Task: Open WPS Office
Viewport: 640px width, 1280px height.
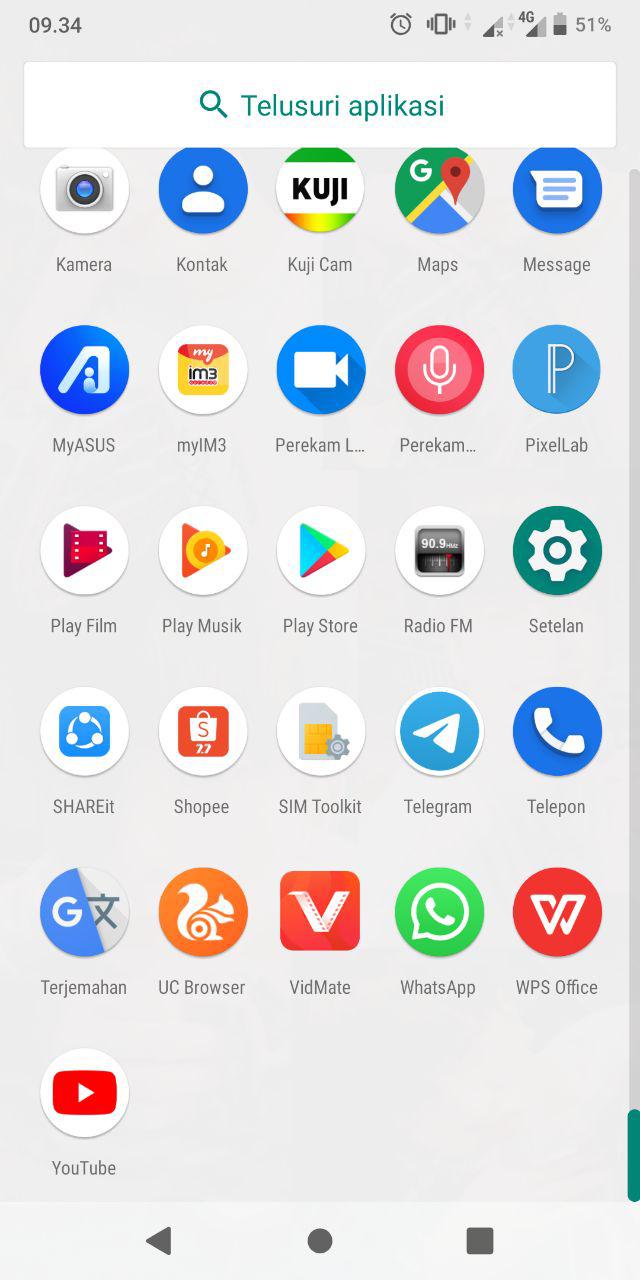Action: click(557, 912)
